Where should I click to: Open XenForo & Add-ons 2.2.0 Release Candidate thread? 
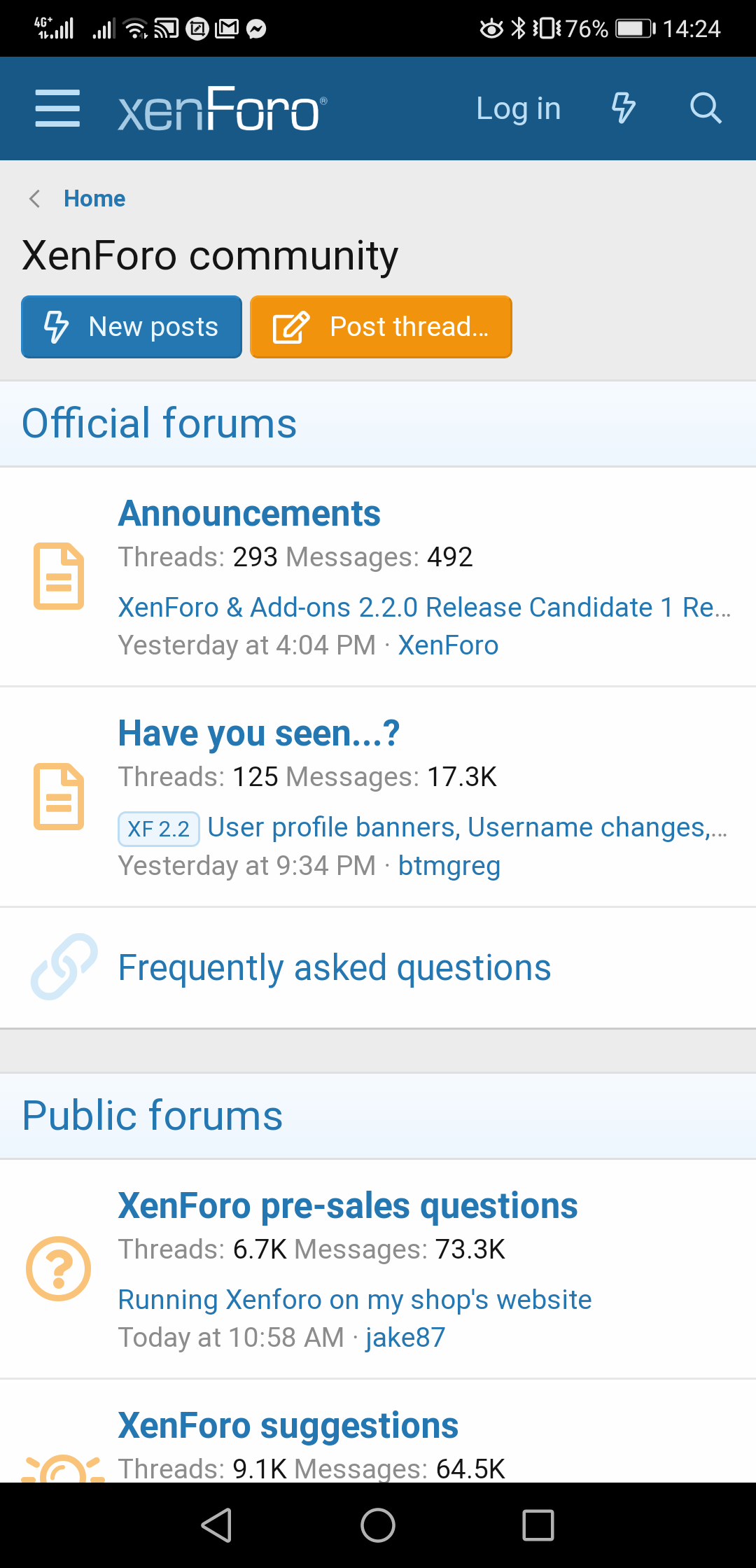tap(424, 608)
